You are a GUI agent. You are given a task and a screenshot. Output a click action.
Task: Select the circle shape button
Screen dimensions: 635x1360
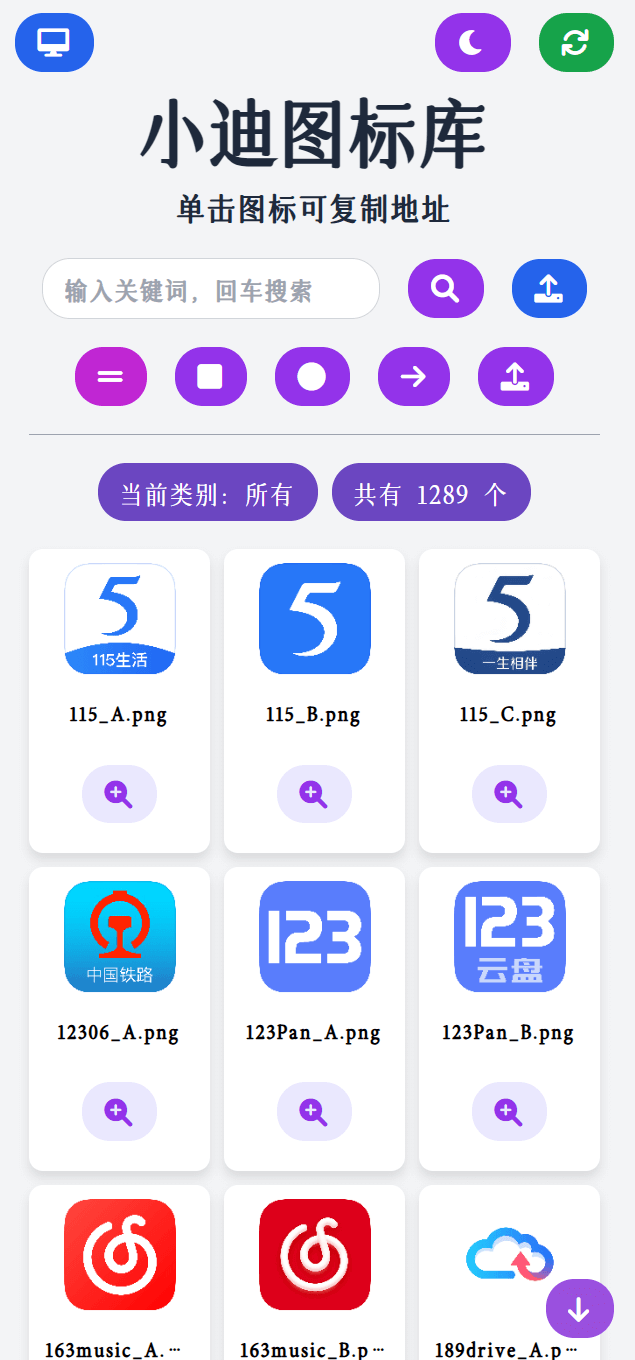click(x=312, y=377)
